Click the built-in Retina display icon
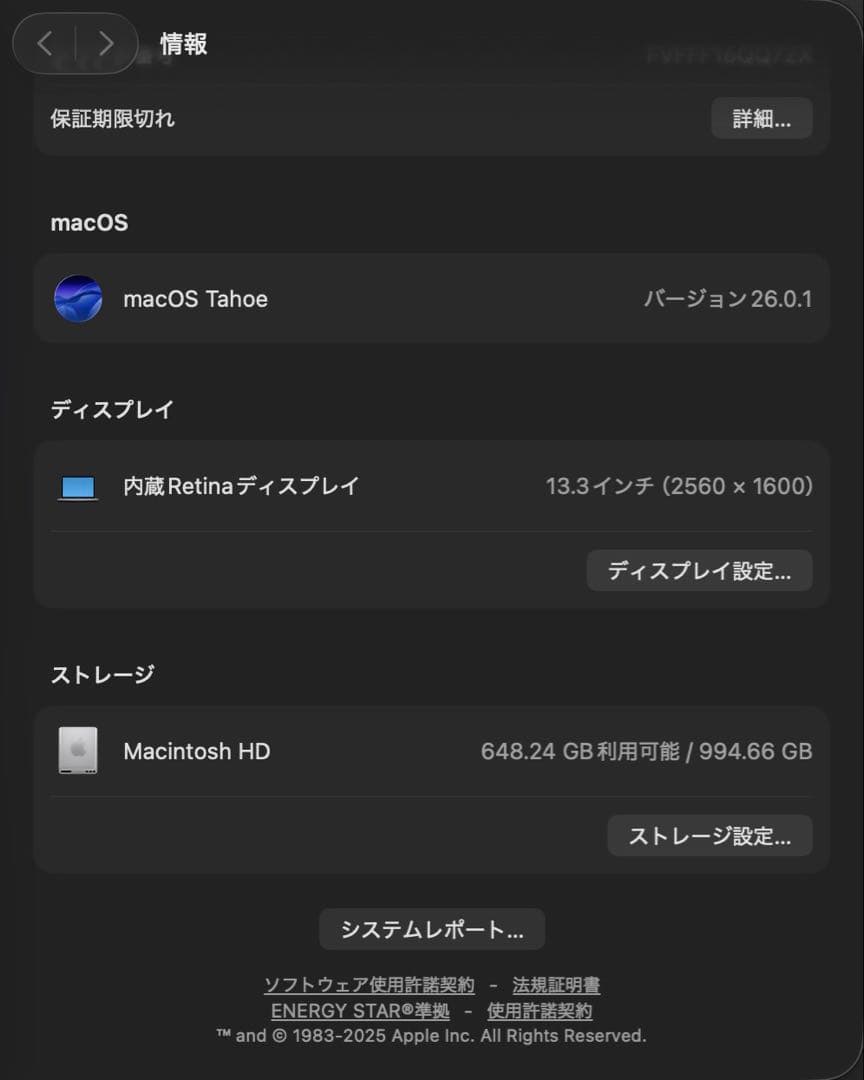Viewport: 864px width, 1080px height. pyautogui.click(x=80, y=486)
